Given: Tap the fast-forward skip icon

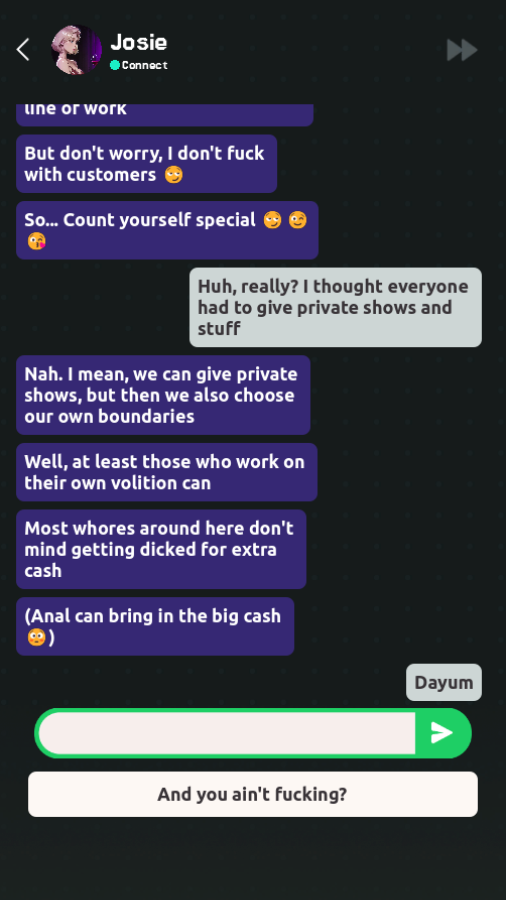Looking at the screenshot, I should pyautogui.click(x=462, y=50).
